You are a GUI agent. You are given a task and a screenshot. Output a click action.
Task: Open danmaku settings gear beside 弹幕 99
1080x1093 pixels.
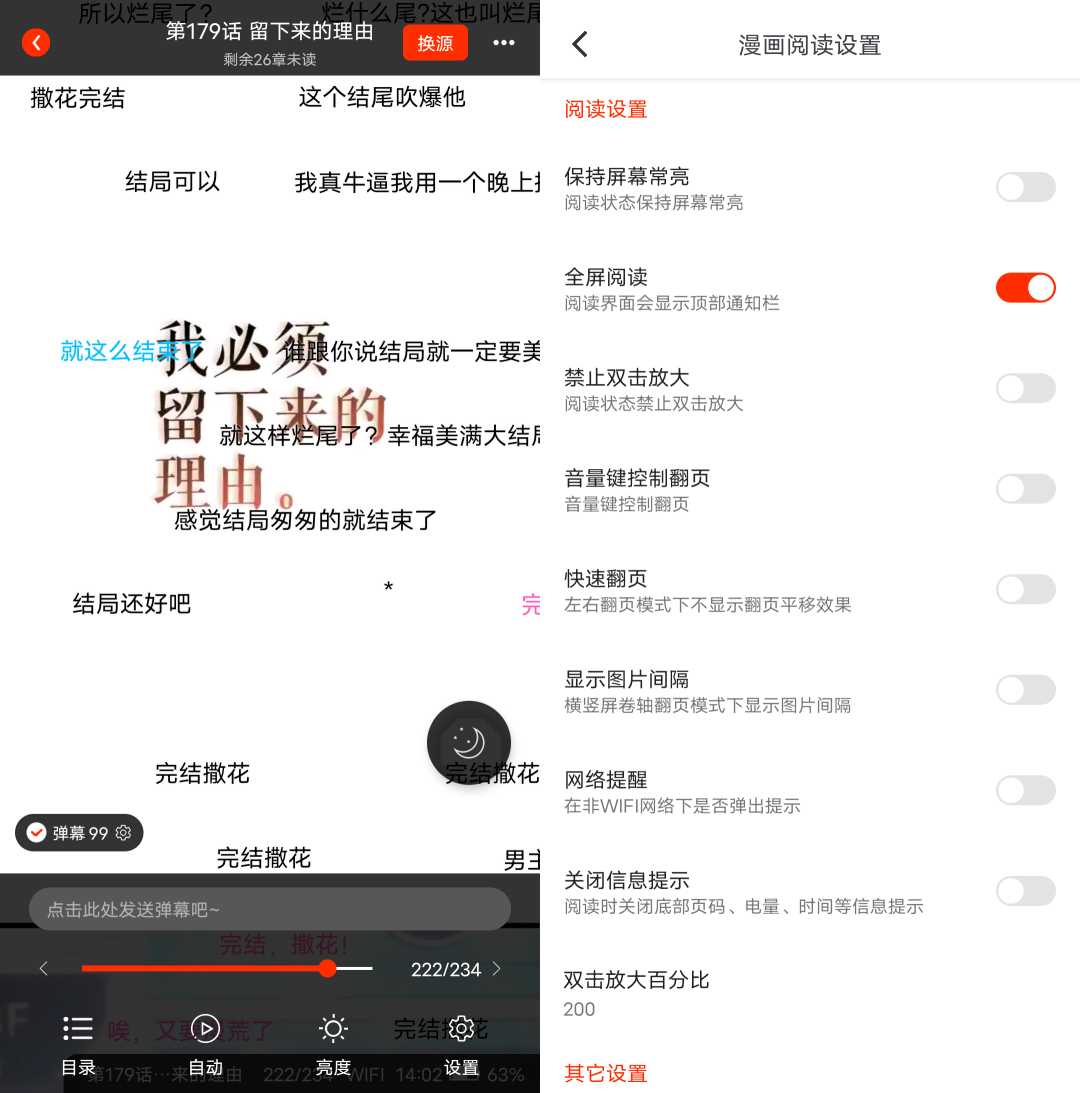pyautogui.click(x=124, y=832)
